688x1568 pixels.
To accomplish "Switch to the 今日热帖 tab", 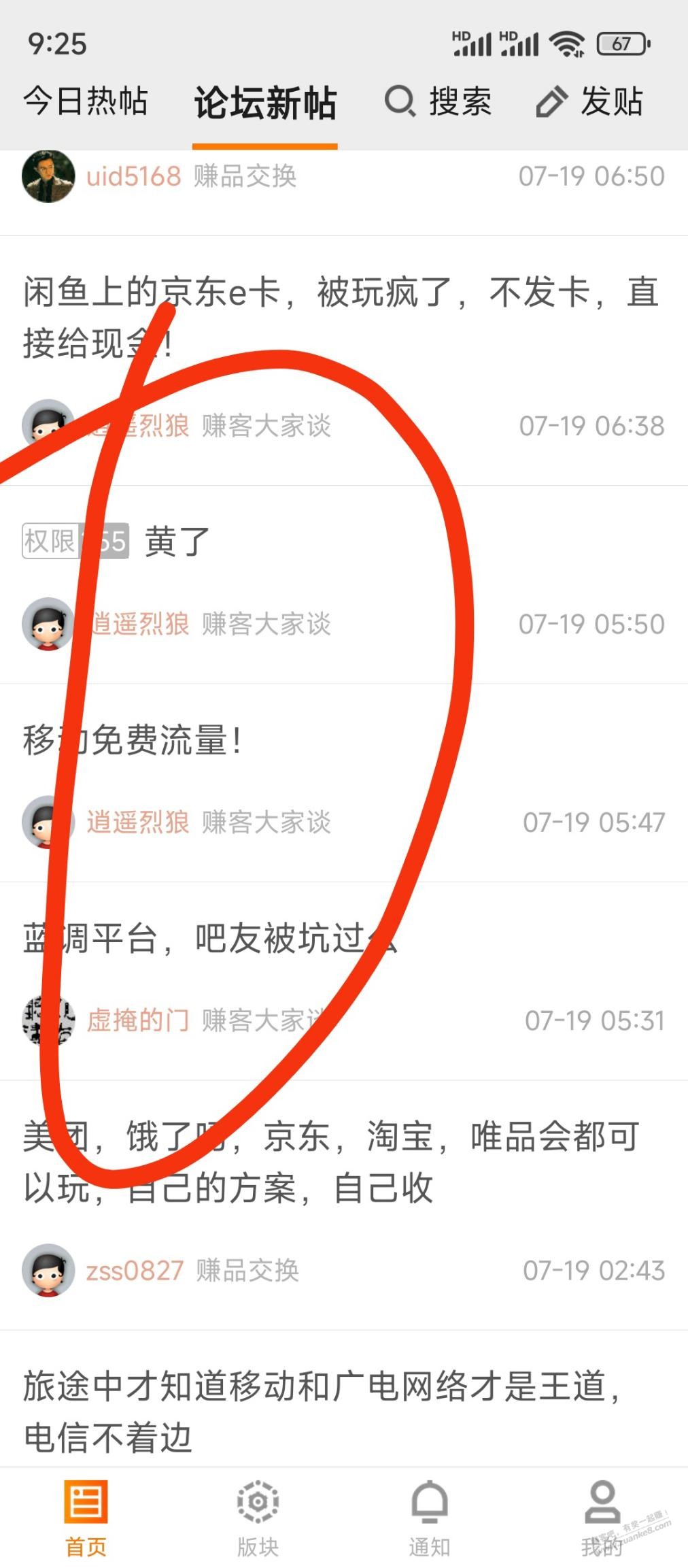I will [86, 102].
